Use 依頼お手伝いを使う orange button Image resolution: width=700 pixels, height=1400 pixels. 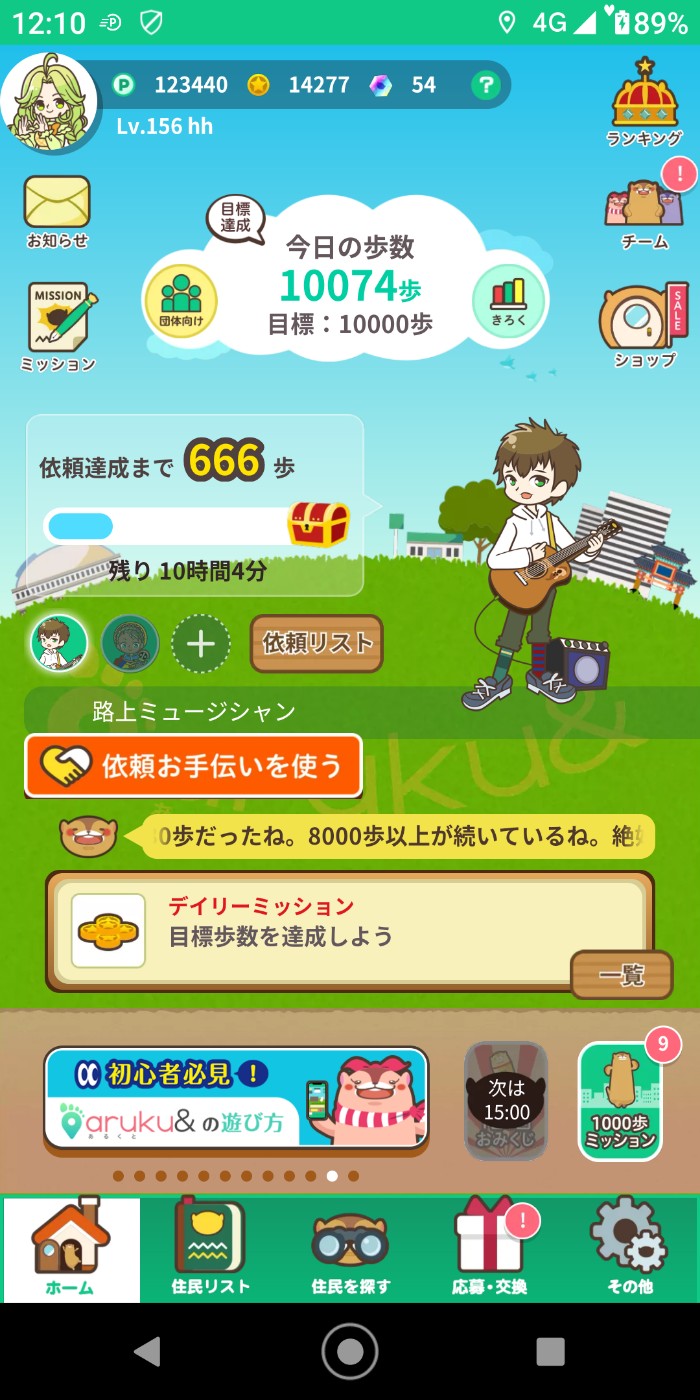tap(194, 766)
